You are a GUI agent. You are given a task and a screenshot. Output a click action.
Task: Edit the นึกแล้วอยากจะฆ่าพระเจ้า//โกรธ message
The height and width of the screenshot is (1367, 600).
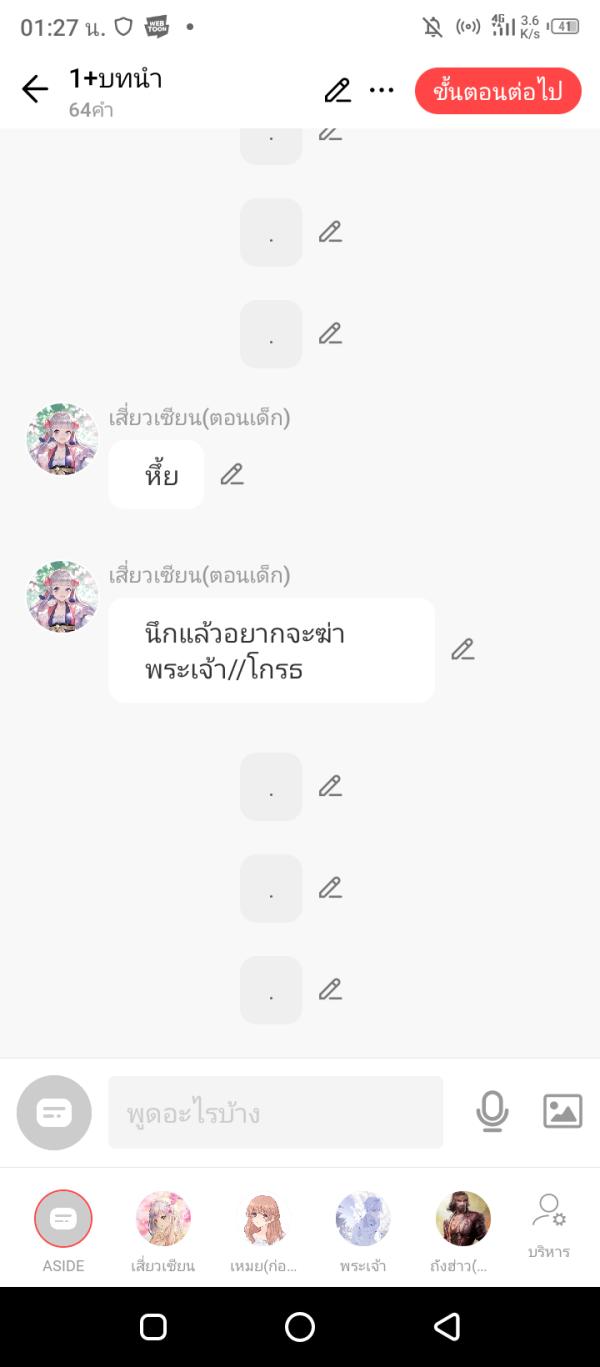462,650
